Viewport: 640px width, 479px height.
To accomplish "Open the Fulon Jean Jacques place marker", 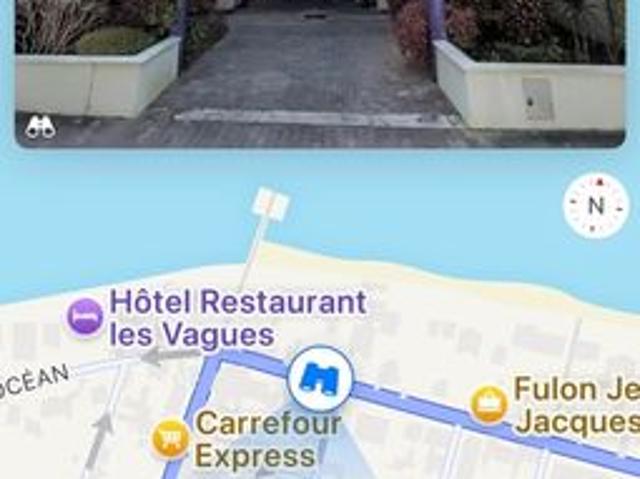I will 489,405.
